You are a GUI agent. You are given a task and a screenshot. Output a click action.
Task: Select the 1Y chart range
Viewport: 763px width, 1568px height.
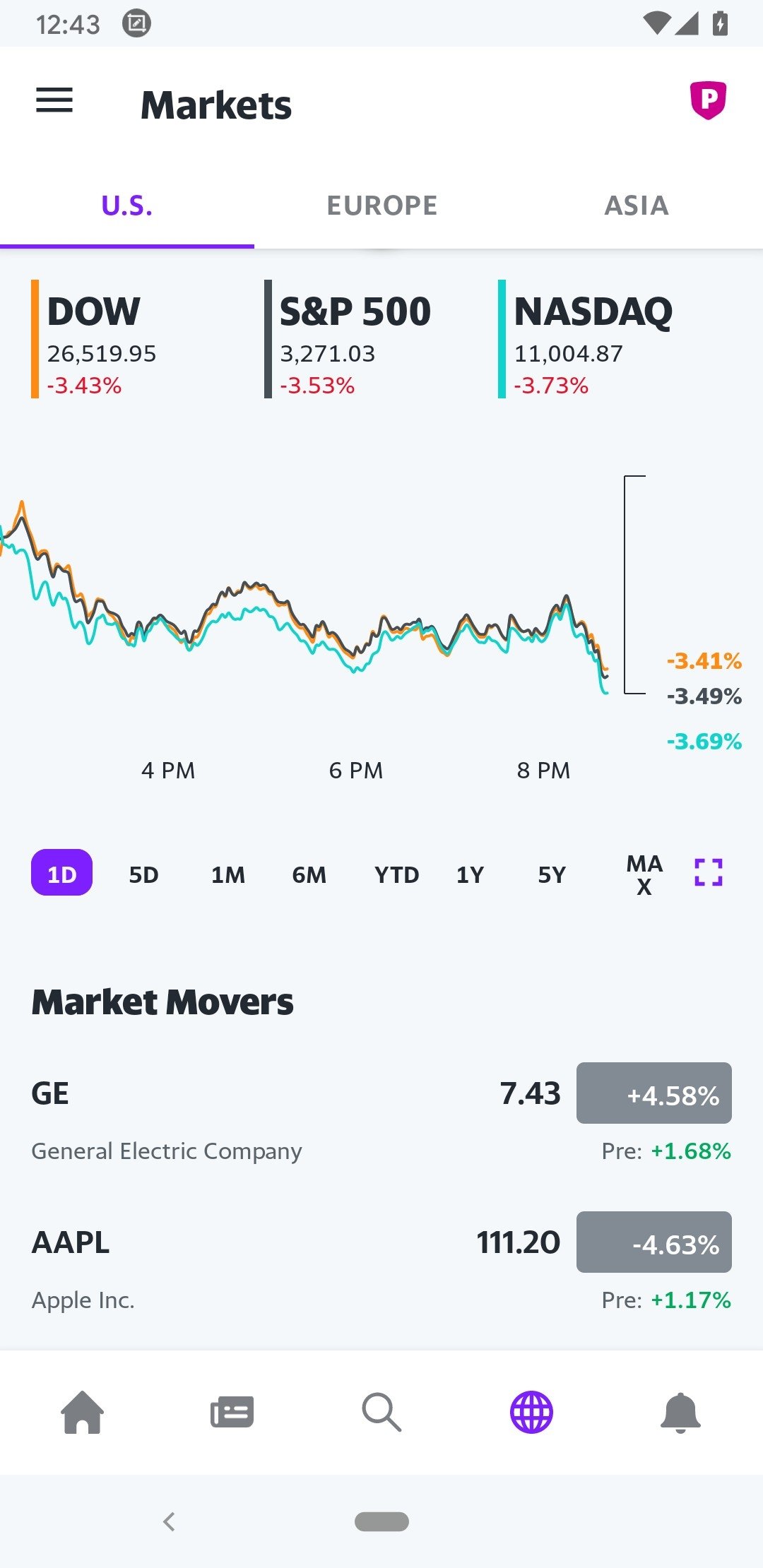(470, 874)
